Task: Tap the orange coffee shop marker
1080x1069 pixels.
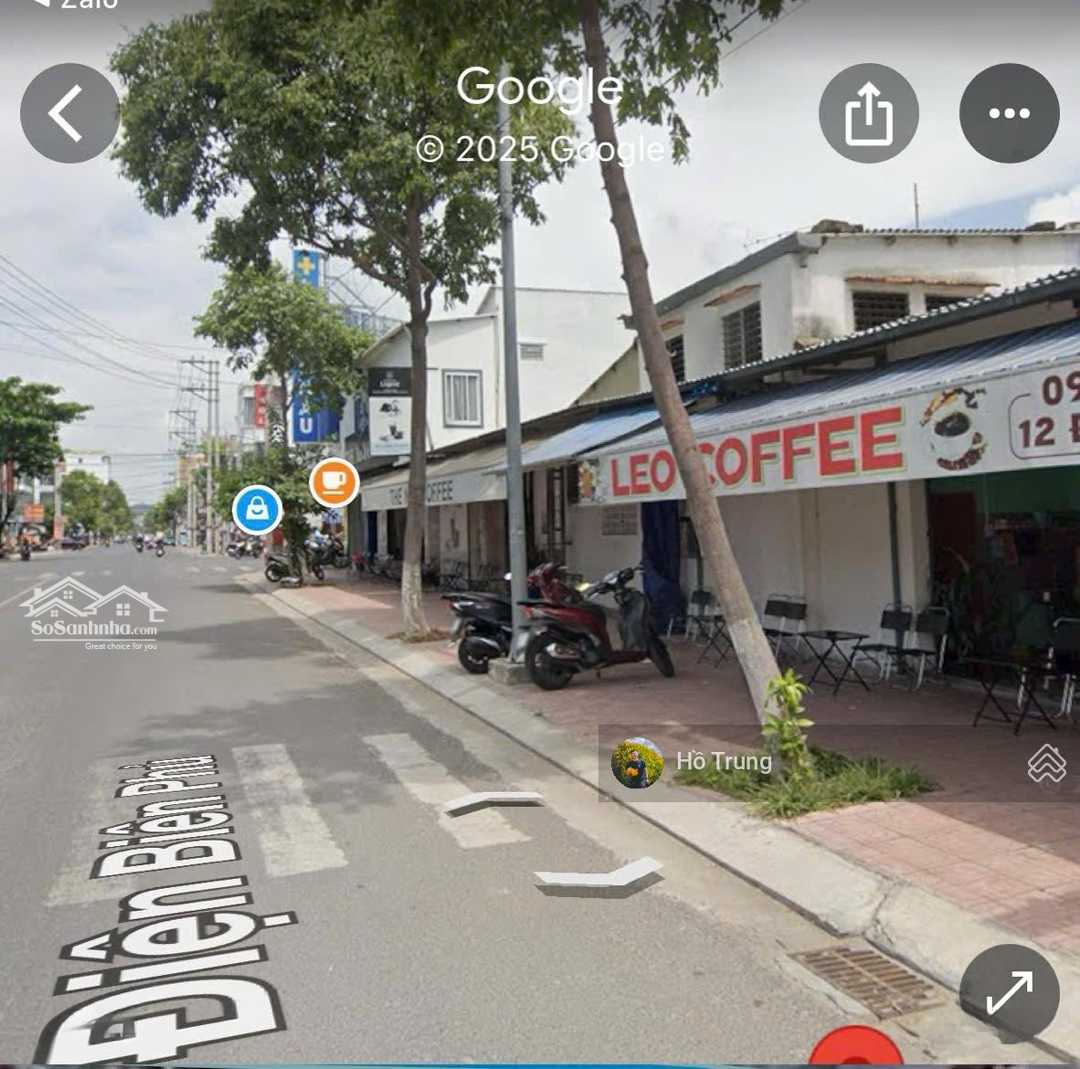Action: pyautogui.click(x=334, y=483)
